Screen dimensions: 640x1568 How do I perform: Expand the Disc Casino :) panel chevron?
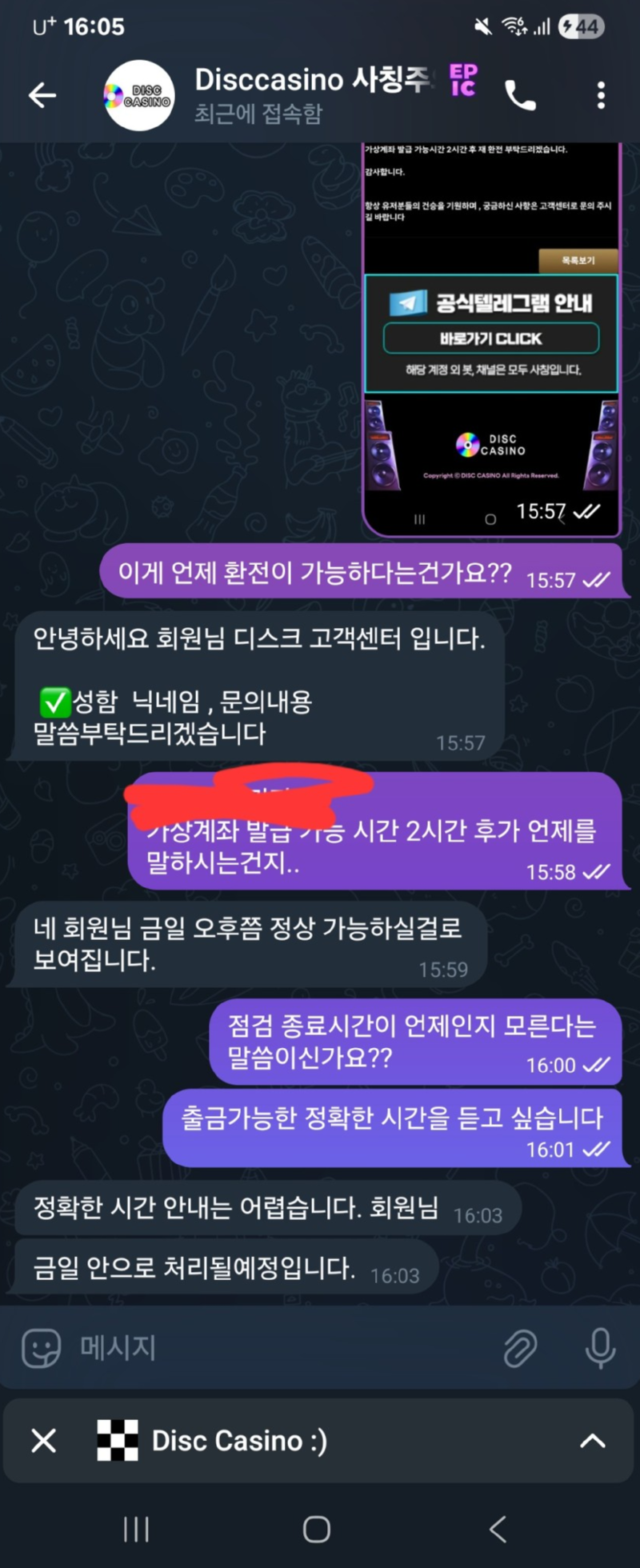(x=592, y=1441)
